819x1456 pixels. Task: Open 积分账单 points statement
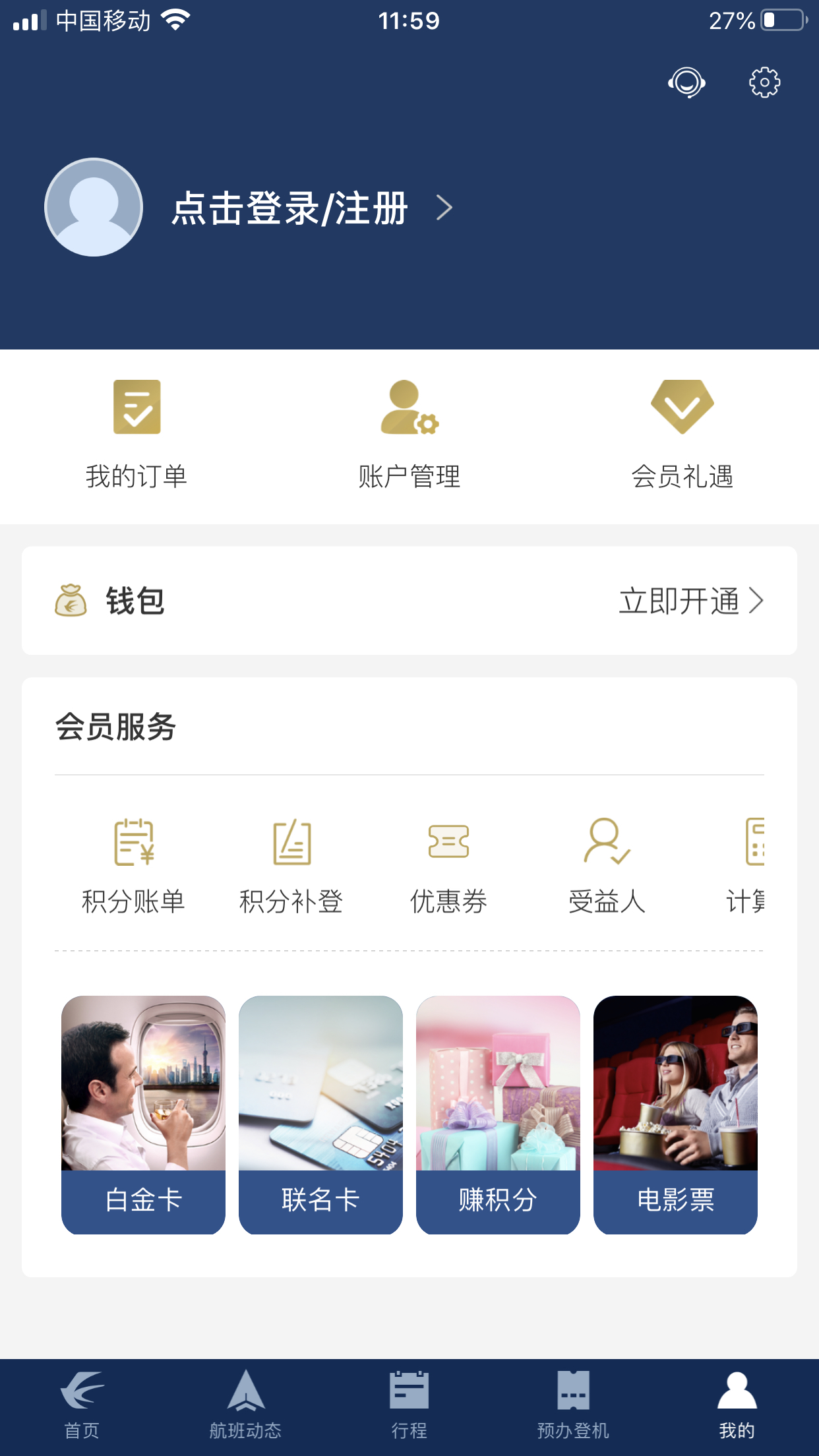(134, 865)
